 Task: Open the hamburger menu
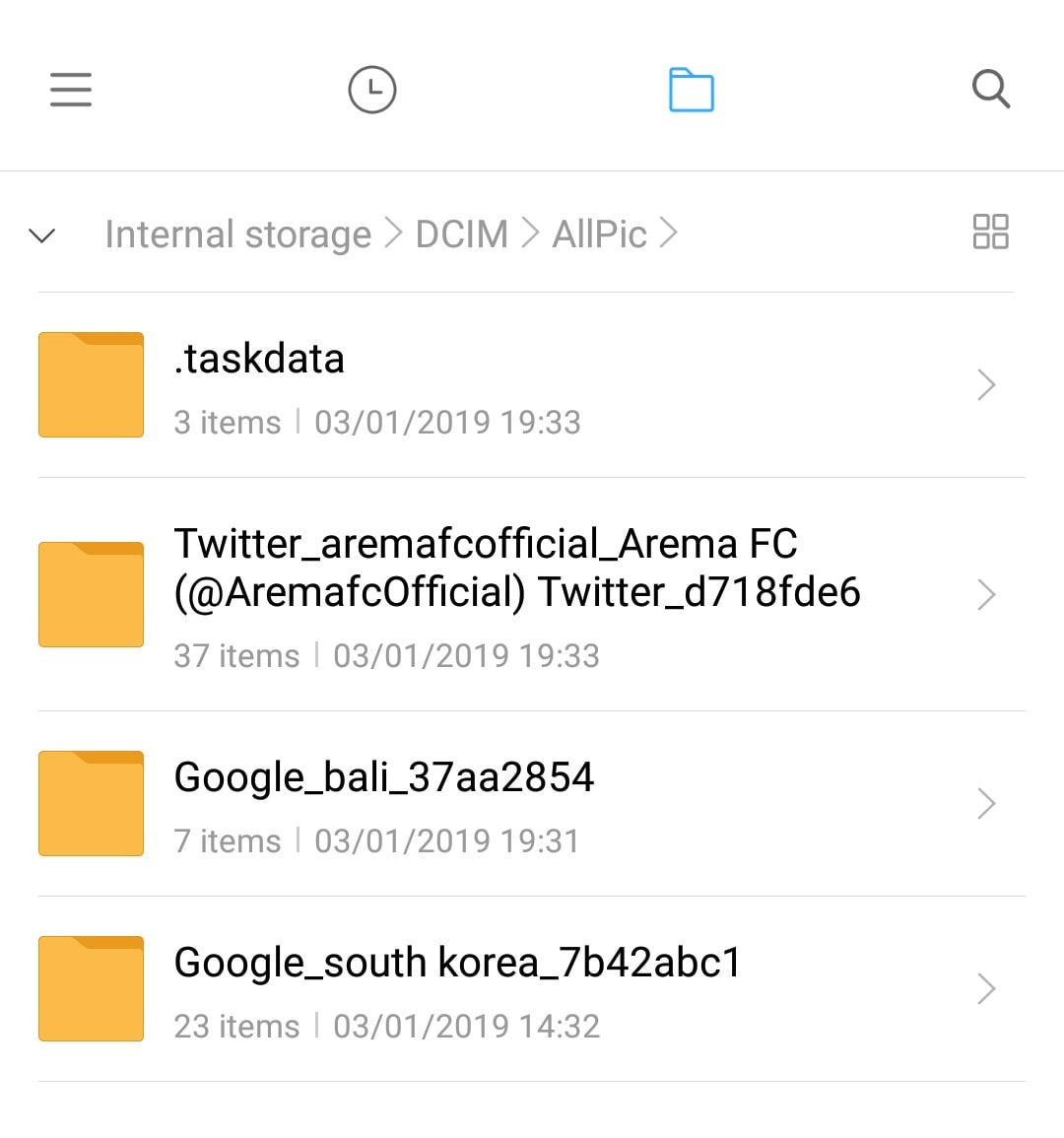pyautogui.click(x=71, y=90)
